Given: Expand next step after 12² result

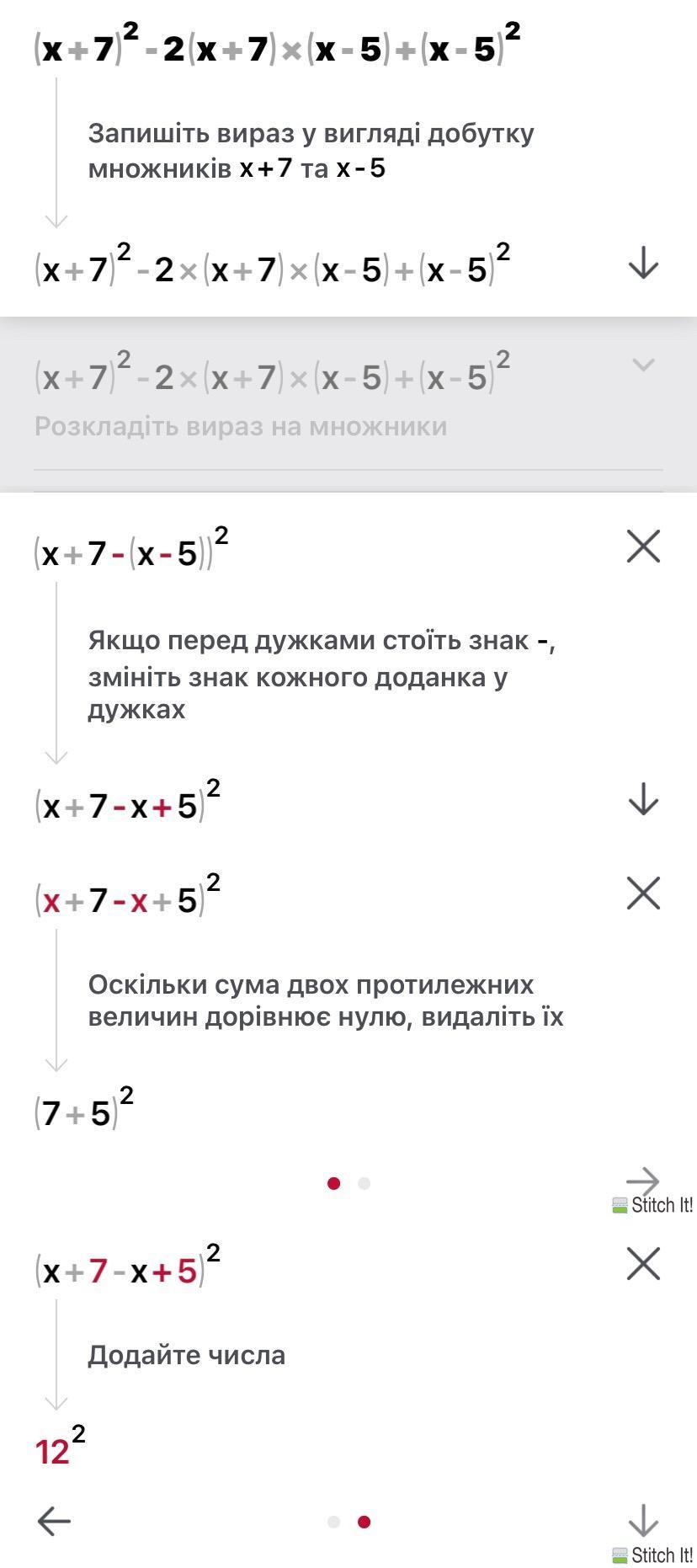Looking at the screenshot, I should tap(643, 1521).
